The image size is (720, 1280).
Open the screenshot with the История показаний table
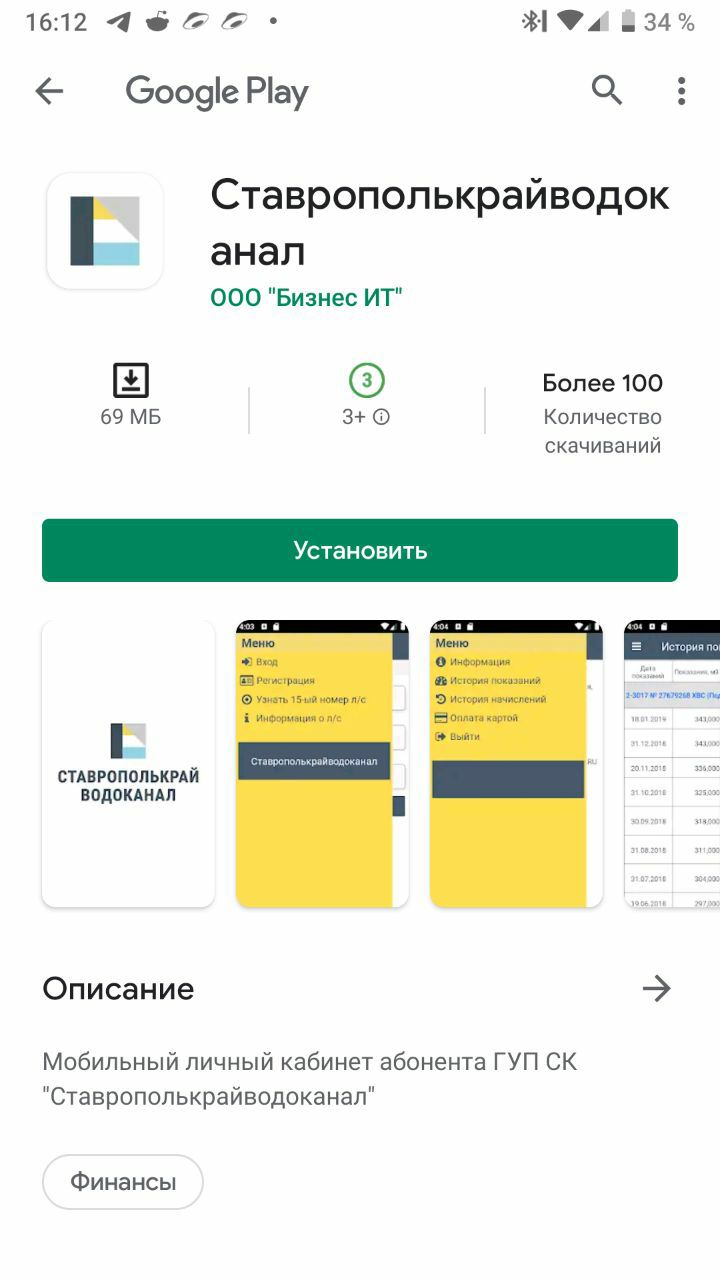click(x=672, y=764)
